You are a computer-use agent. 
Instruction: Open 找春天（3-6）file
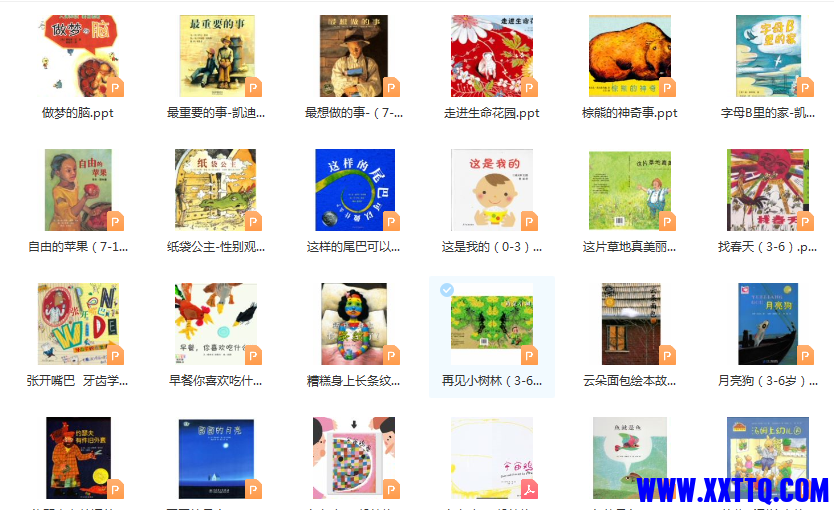[768, 190]
